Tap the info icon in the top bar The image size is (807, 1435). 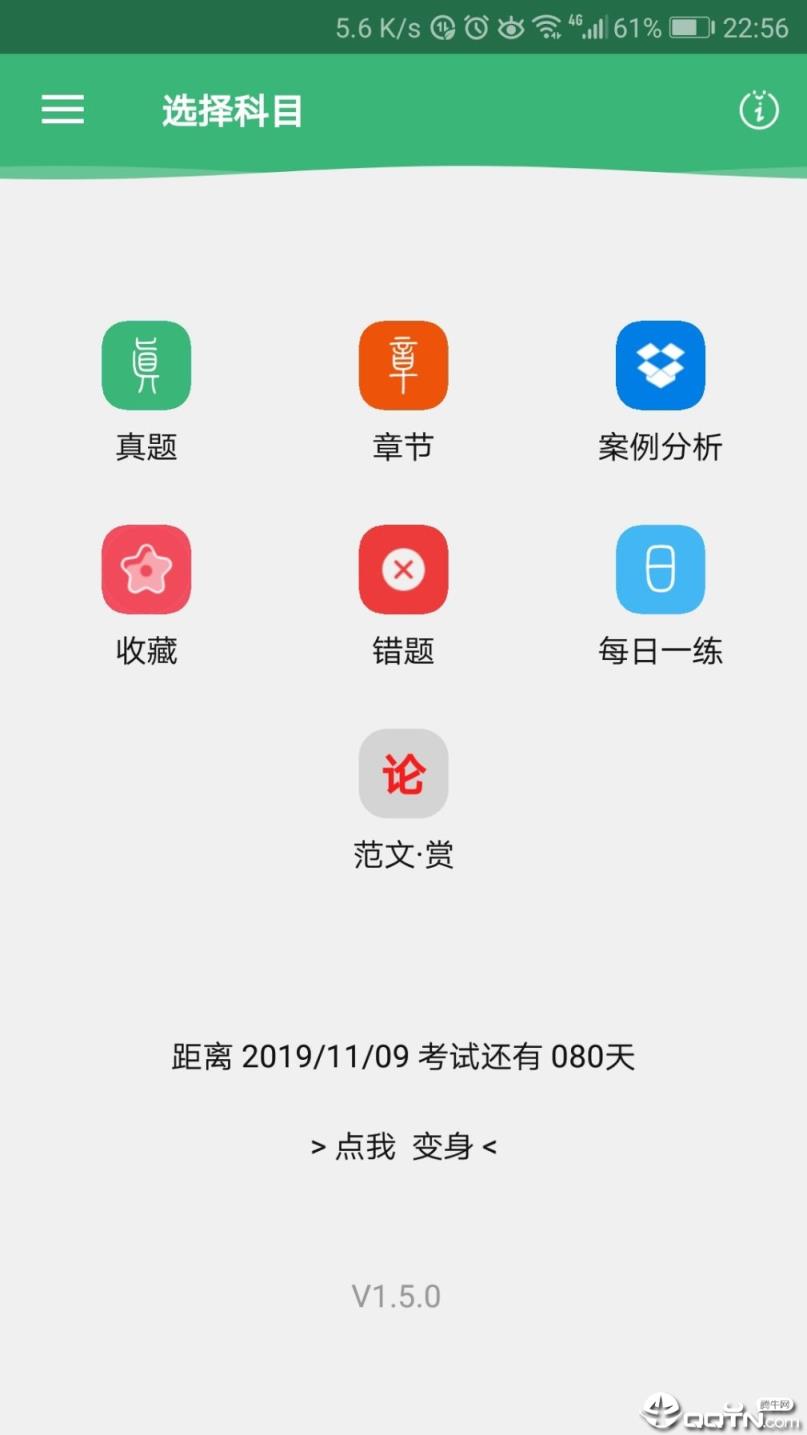tap(758, 110)
